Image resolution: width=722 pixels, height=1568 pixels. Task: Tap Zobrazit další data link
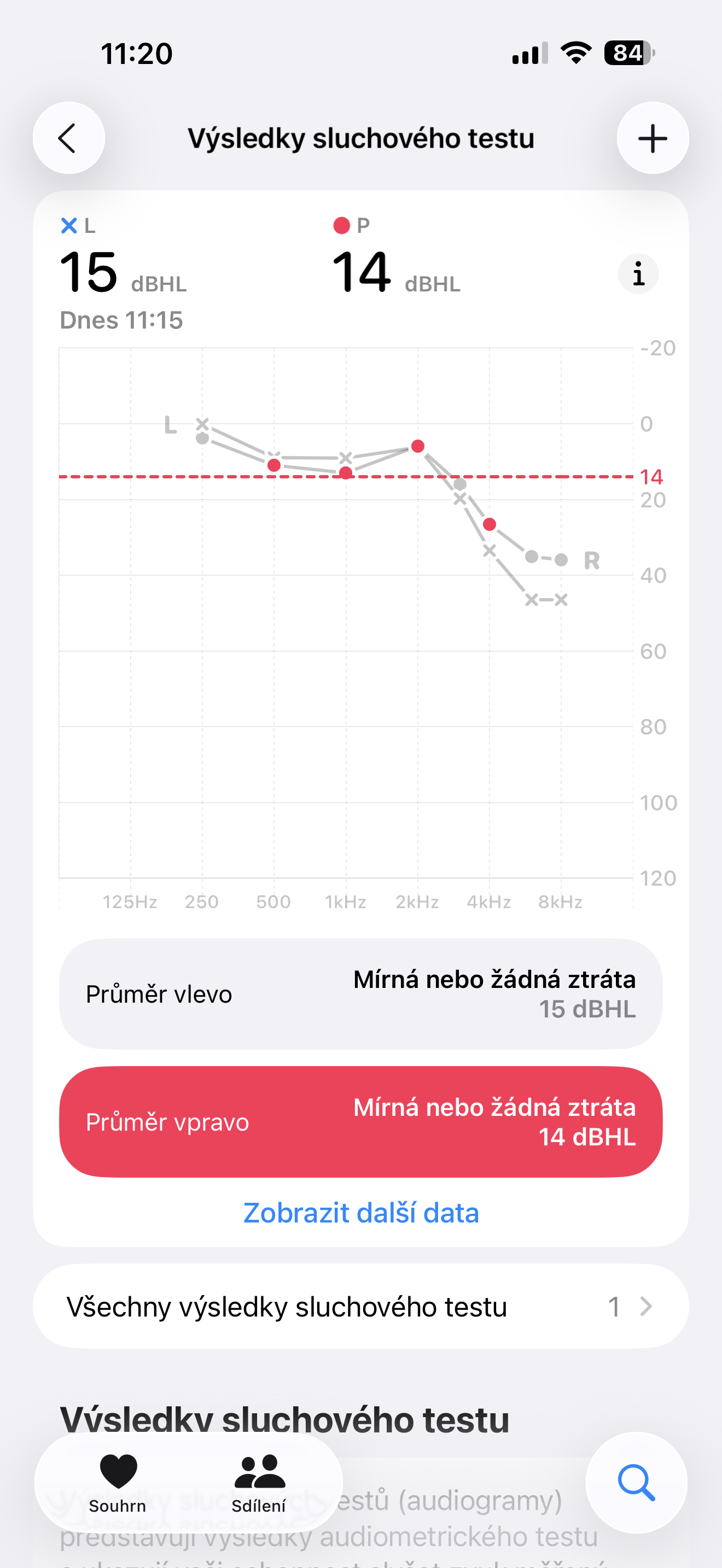360,1213
